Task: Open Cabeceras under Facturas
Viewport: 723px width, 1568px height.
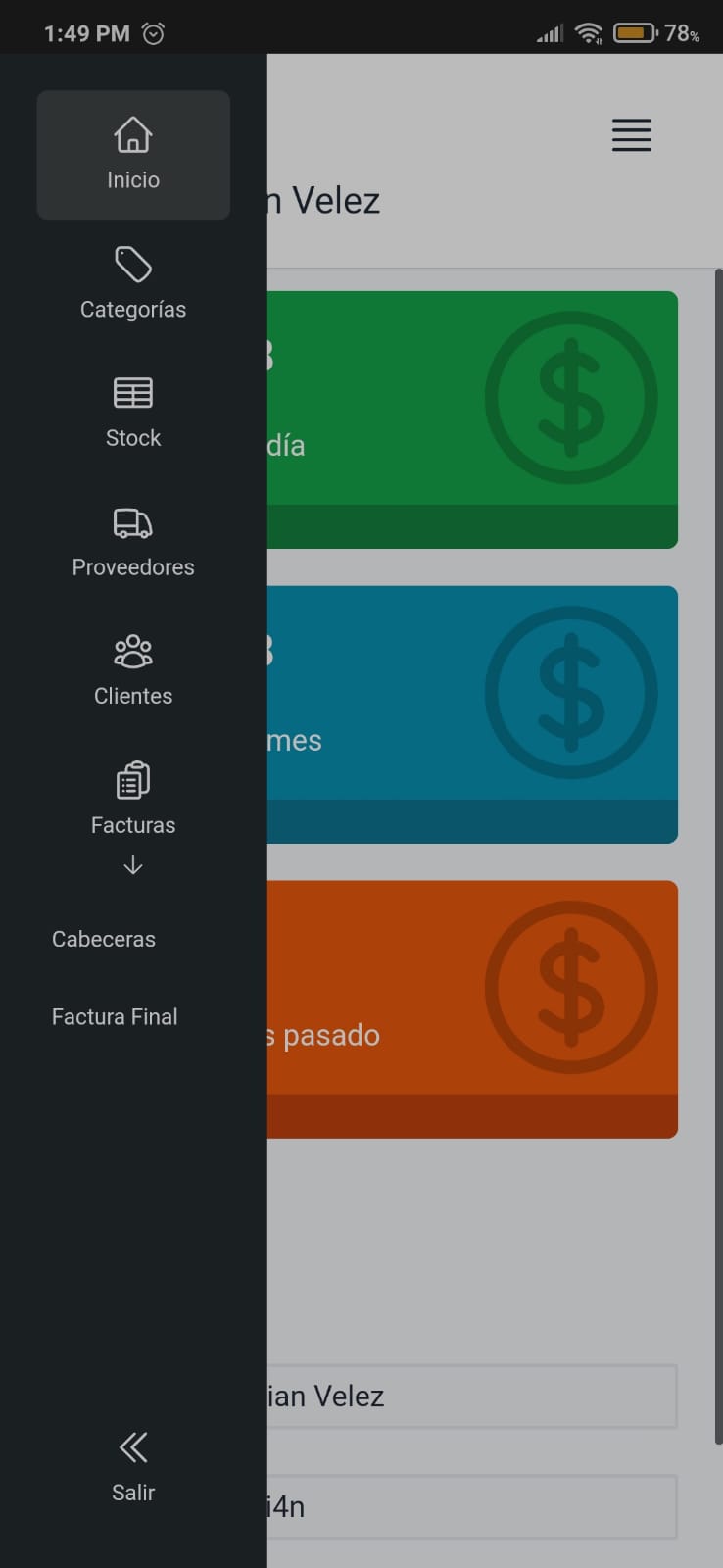Action: pyautogui.click(x=104, y=939)
